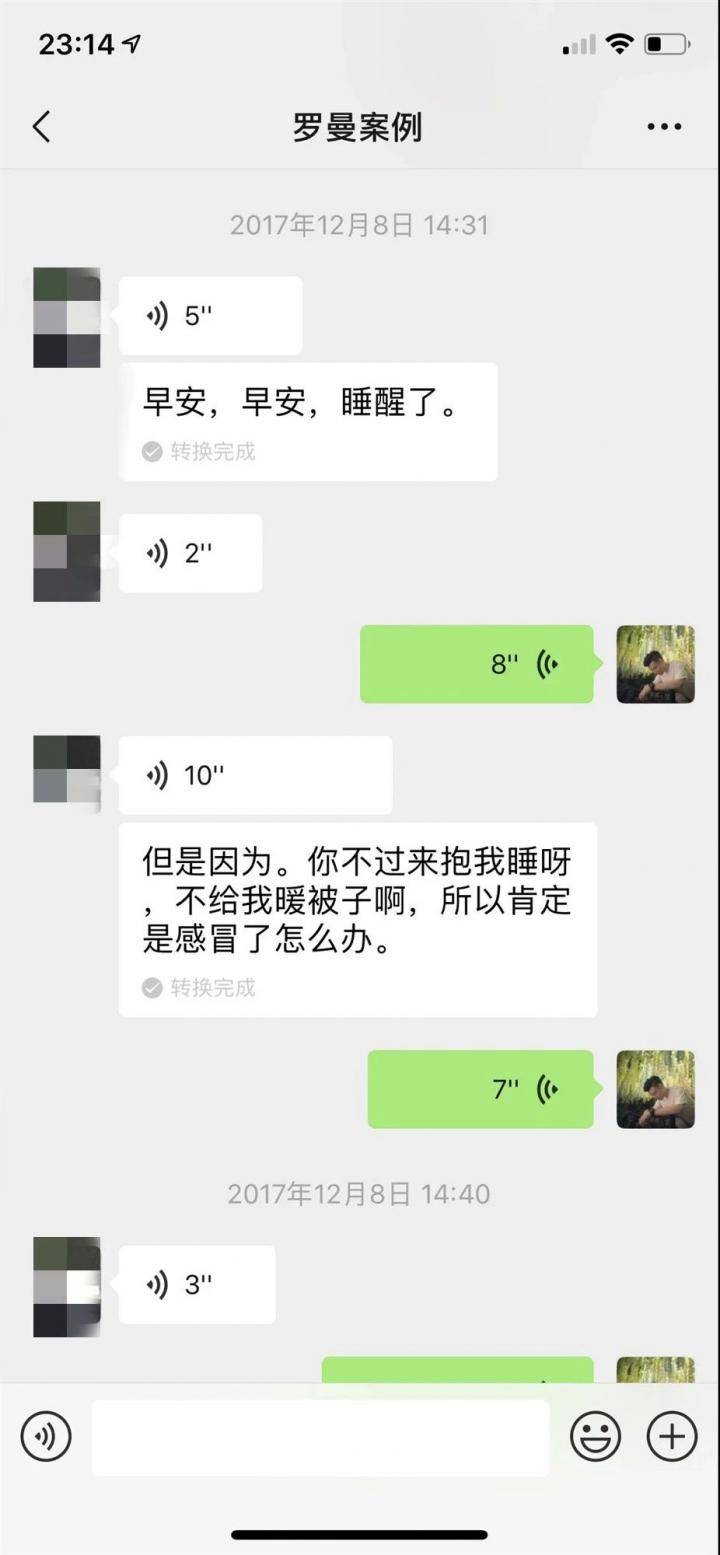Play the 3'' voice message near the bottom
The width and height of the screenshot is (720, 1555).
[197, 1284]
